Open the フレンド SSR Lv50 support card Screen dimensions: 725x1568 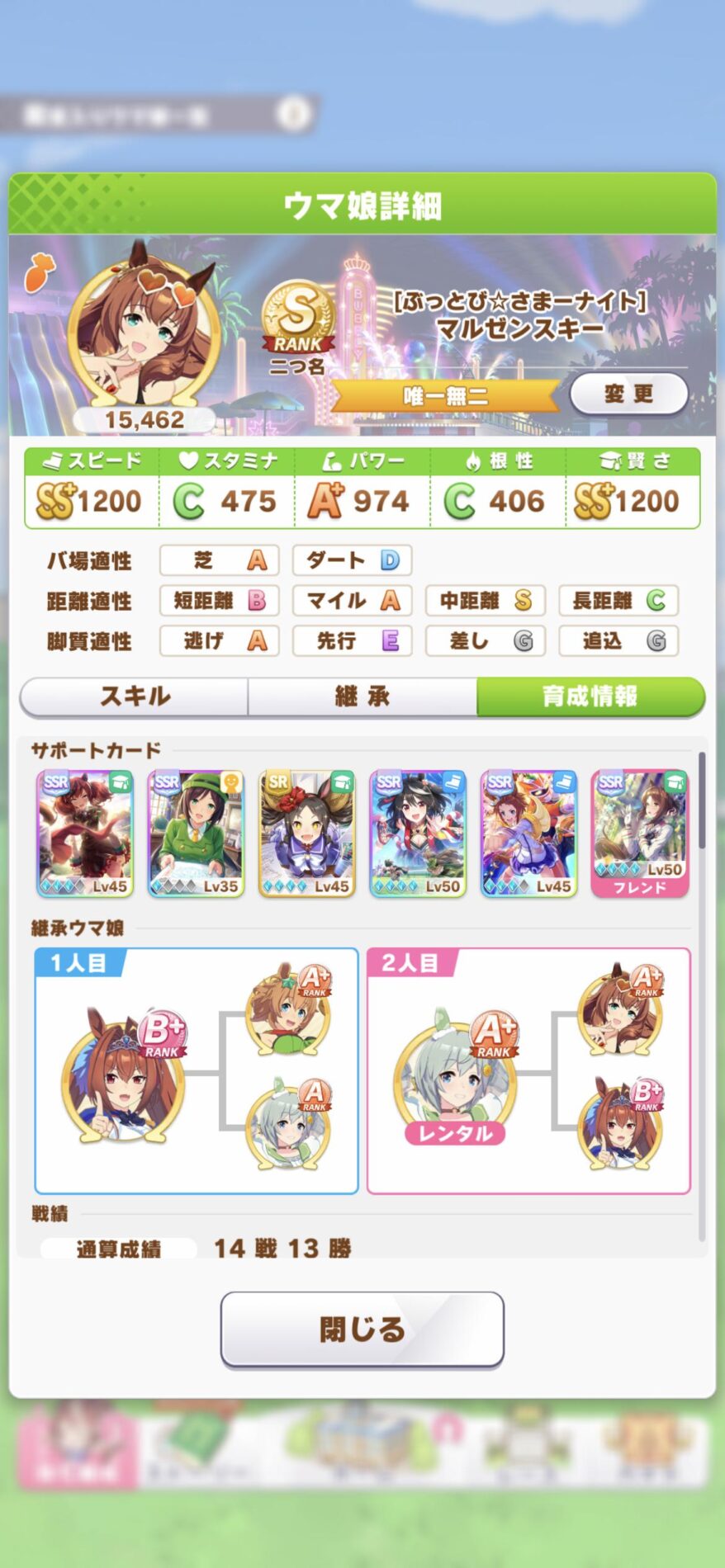(640, 834)
